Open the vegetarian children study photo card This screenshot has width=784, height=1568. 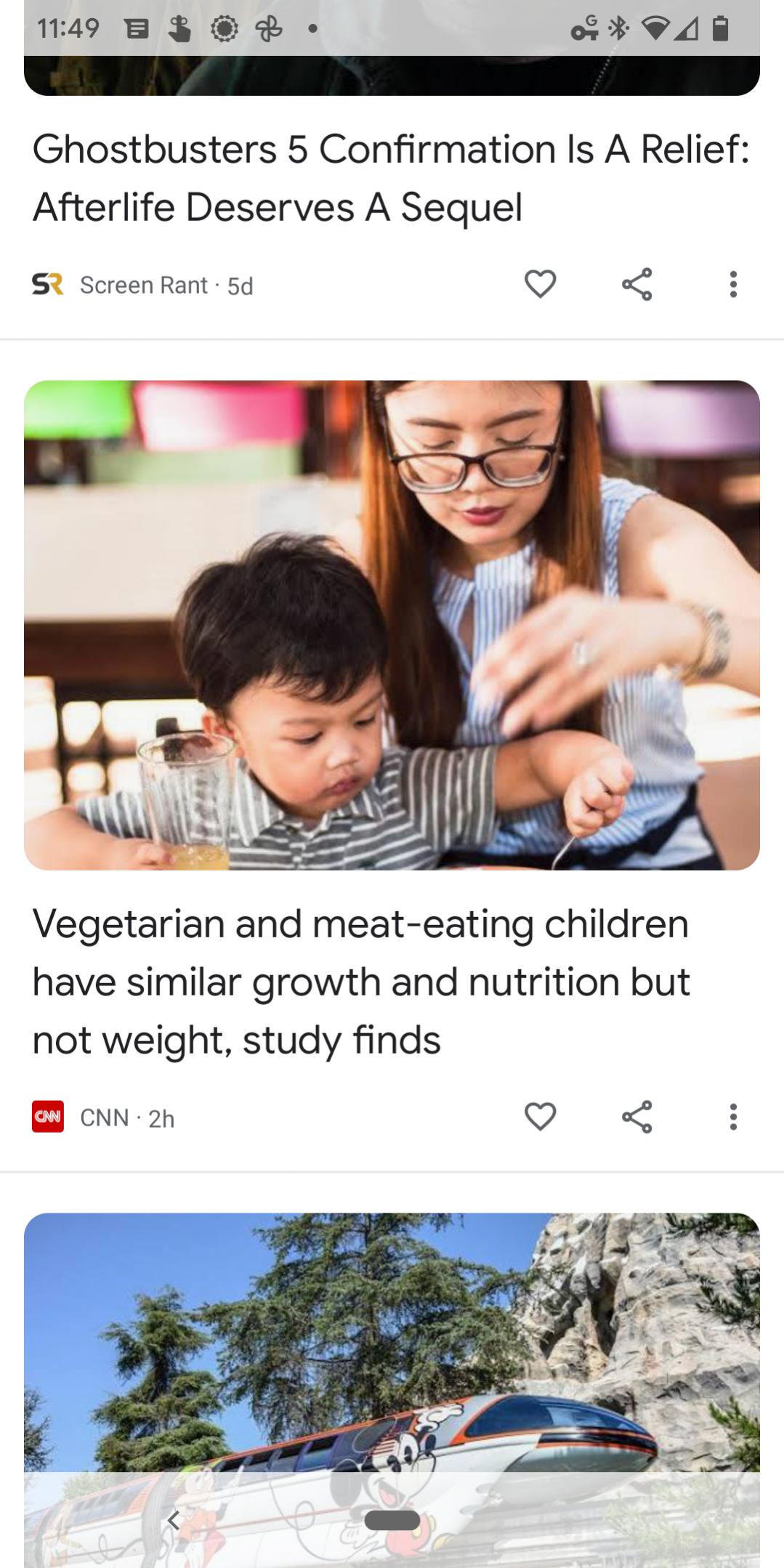pos(392,625)
